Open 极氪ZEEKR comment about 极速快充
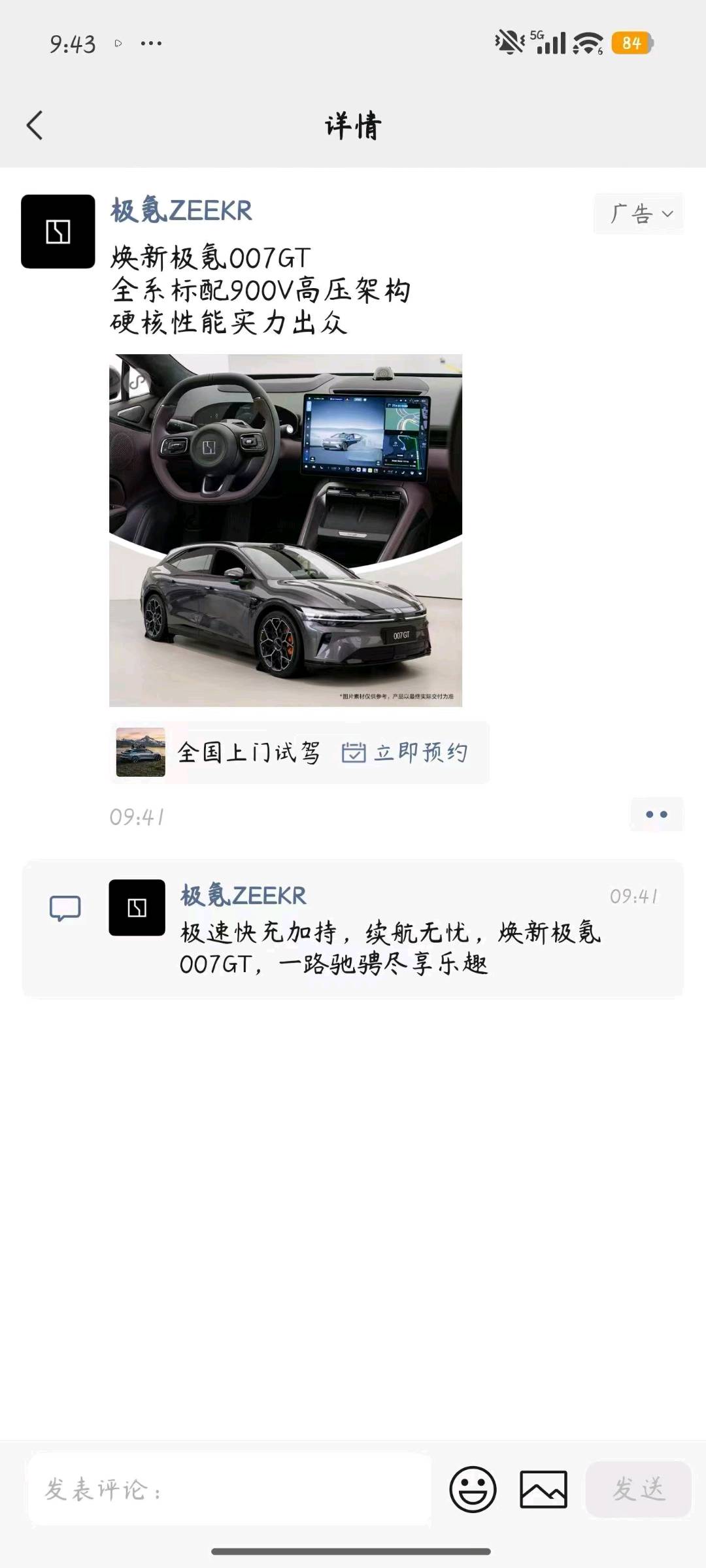Screen dimensions: 706x1568 tap(353, 929)
